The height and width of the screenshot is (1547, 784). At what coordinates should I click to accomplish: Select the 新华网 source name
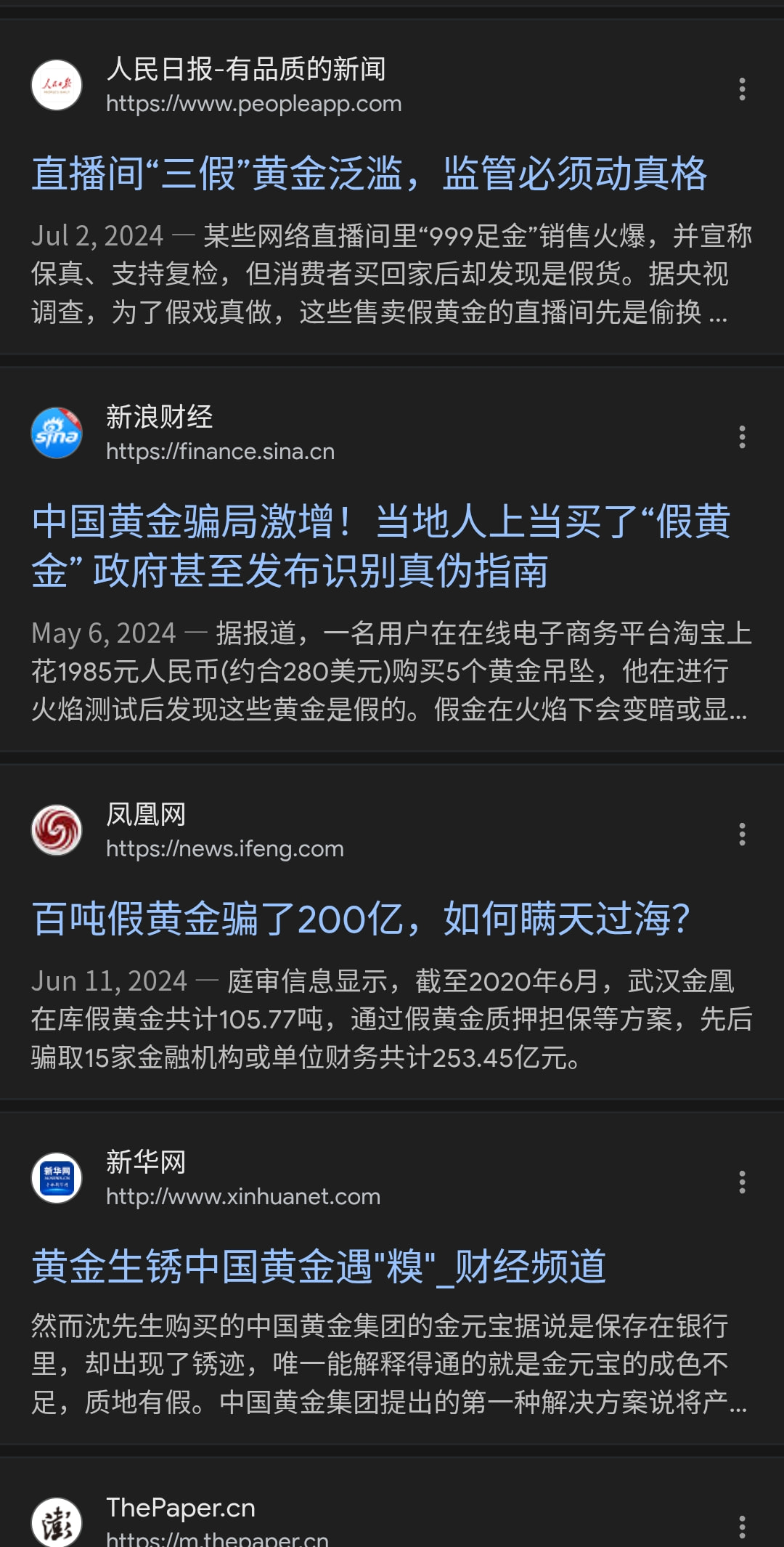pos(144,1162)
